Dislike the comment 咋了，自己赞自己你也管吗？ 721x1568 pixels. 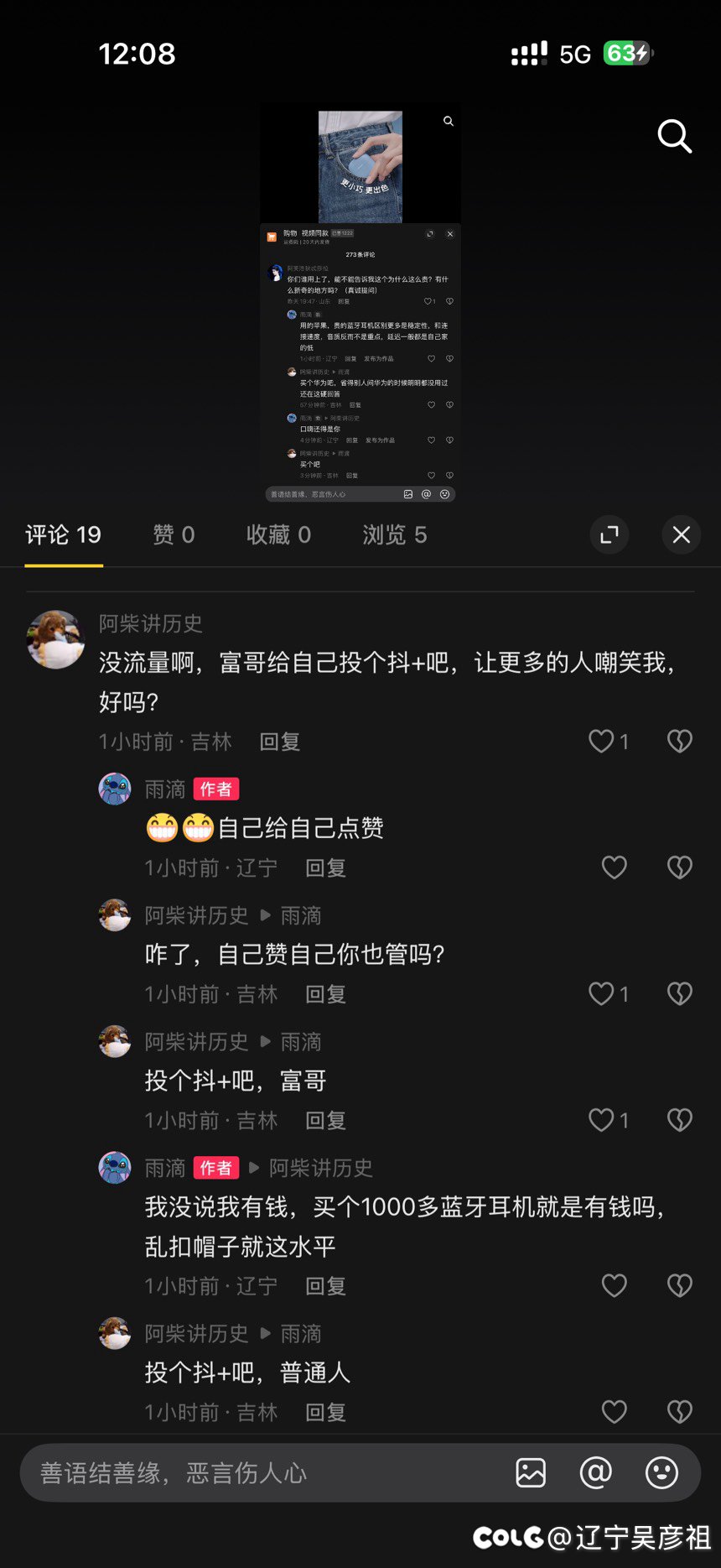click(x=679, y=994)
